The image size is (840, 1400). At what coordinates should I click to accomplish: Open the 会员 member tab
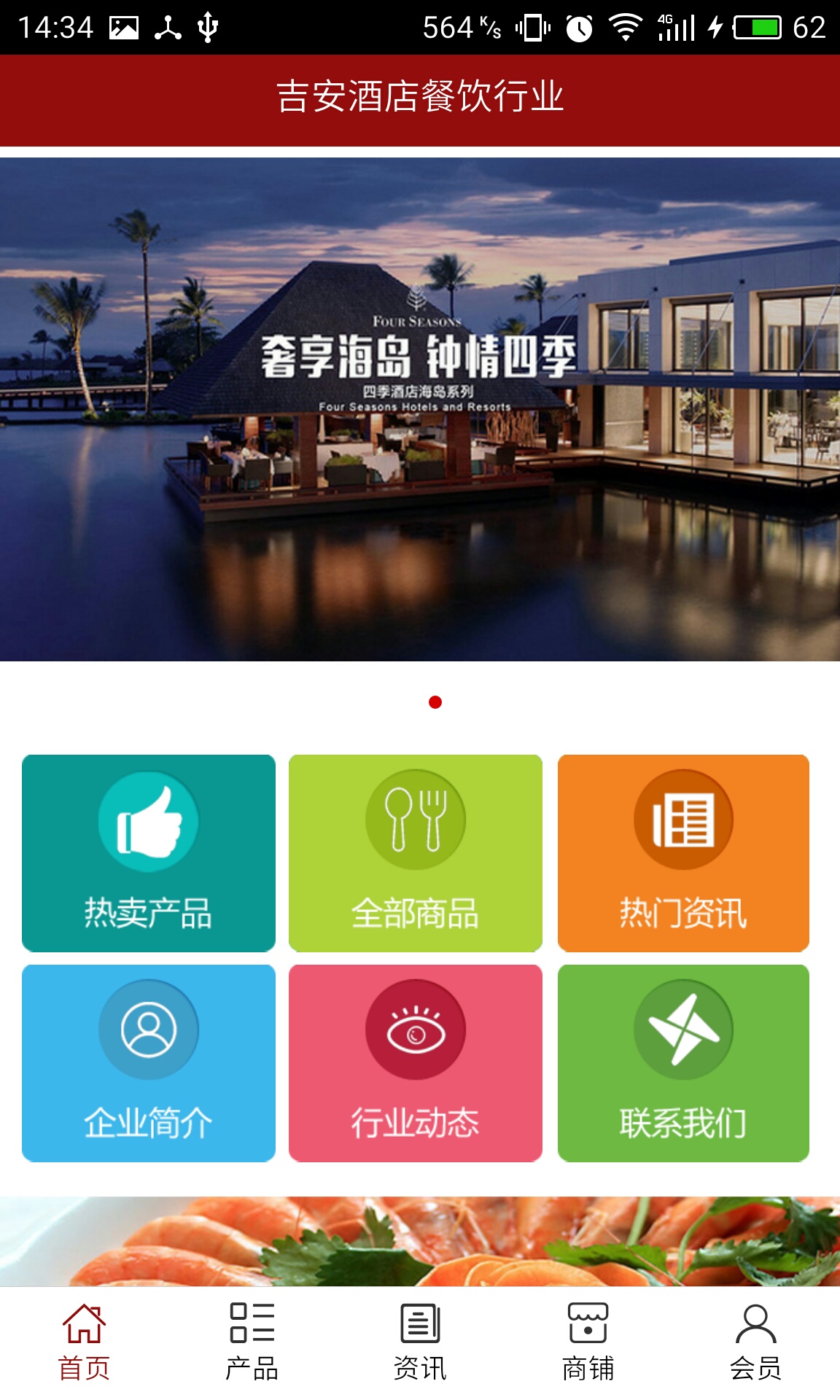pos(756,1343)
